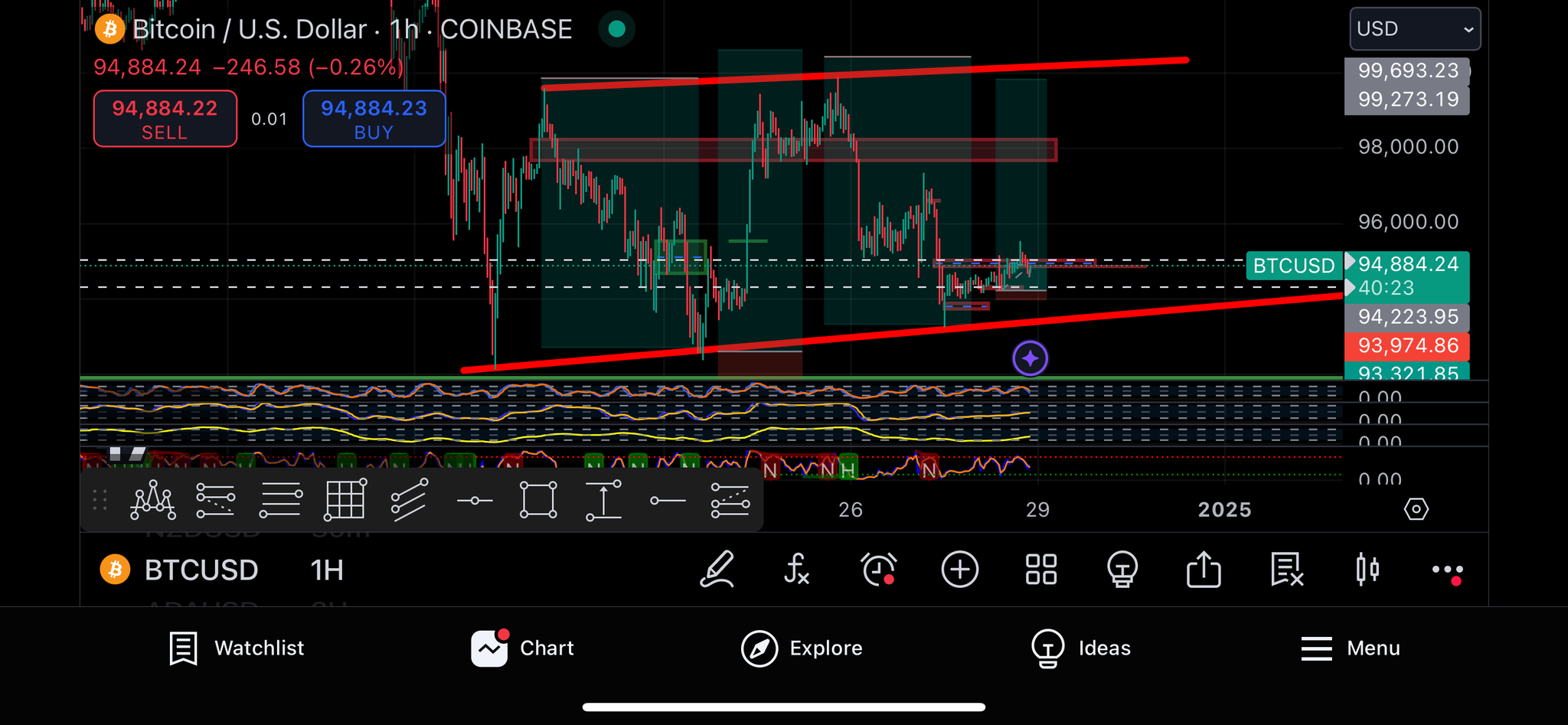The image size is (1568, 725).
Task: Open the Menu tab
Action: (x=1351, y=648)
